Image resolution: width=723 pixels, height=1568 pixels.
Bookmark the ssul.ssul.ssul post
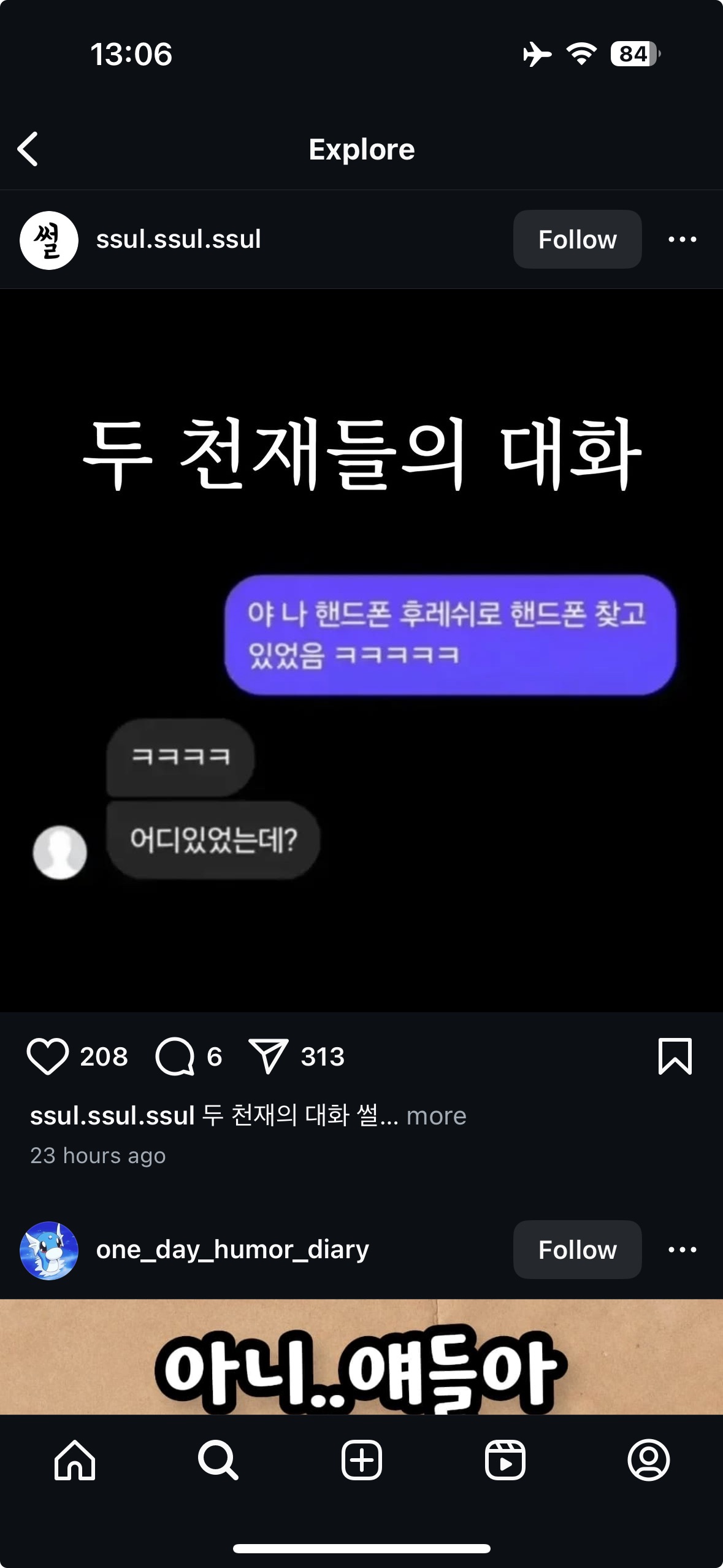(675, 1056)
